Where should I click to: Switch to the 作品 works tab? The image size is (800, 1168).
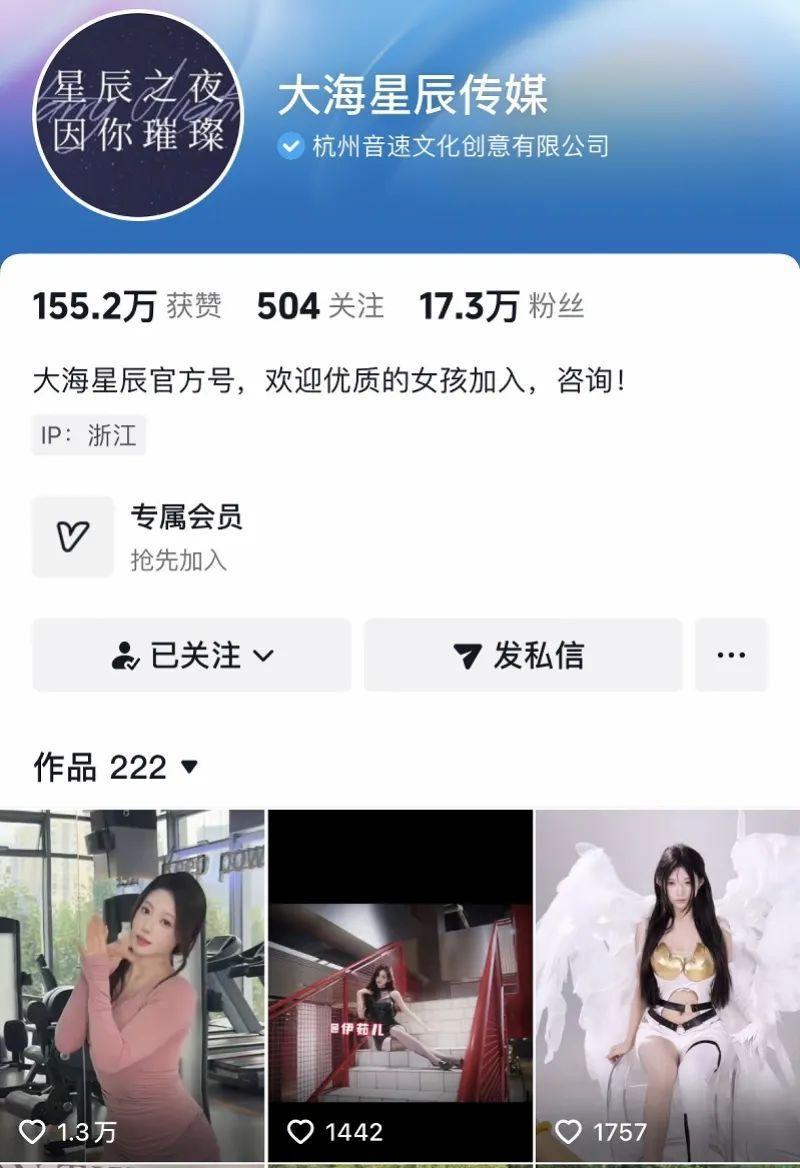(68, 768)
